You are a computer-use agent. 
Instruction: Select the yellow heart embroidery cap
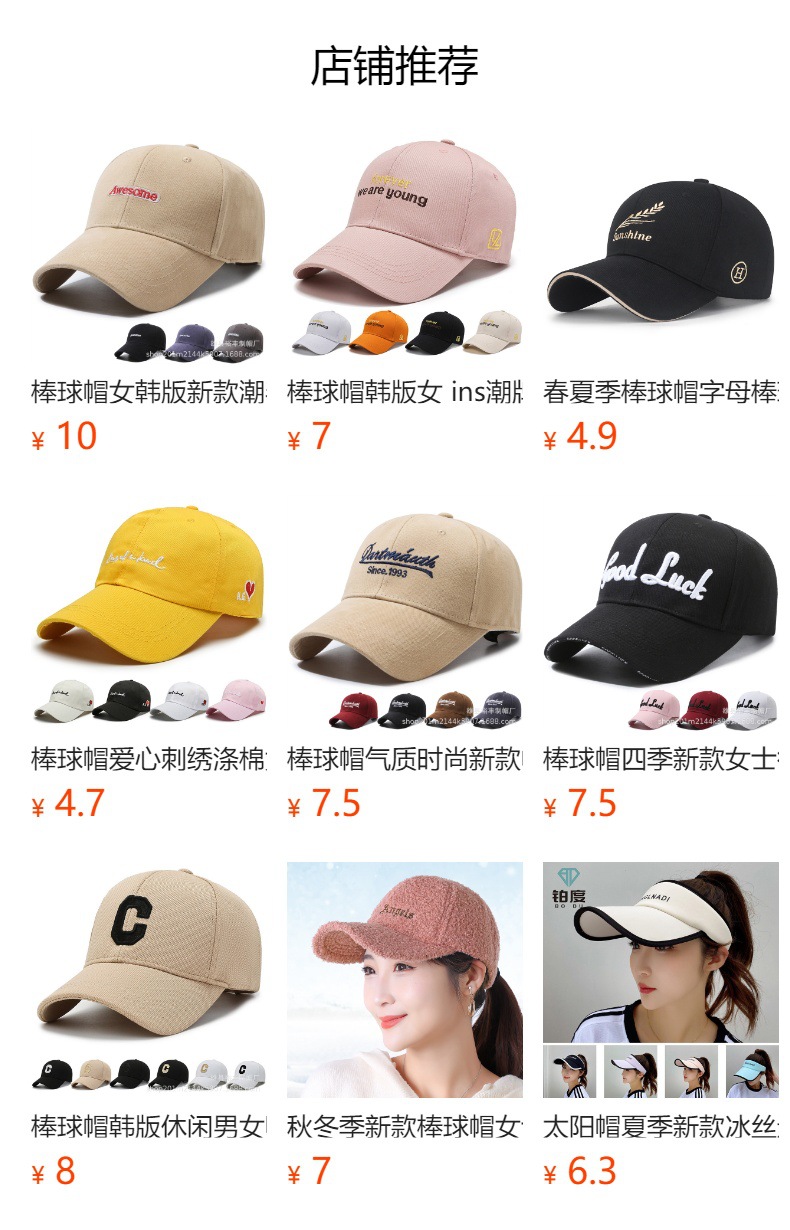tap(149, 612)
